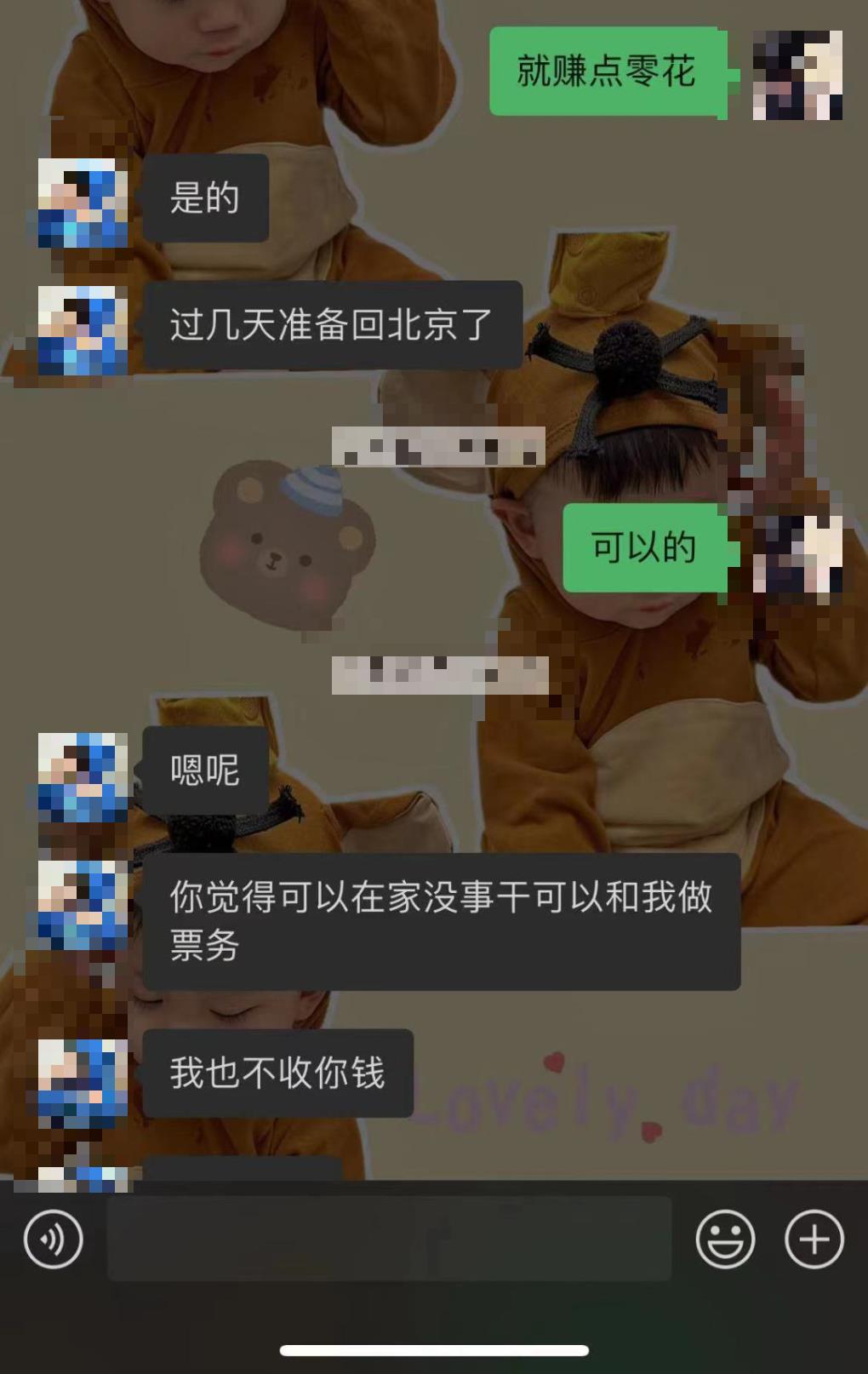868x1374 pixels.
Task: Tap my avatar beside 就赚点零花
Action: coord(797,75)
